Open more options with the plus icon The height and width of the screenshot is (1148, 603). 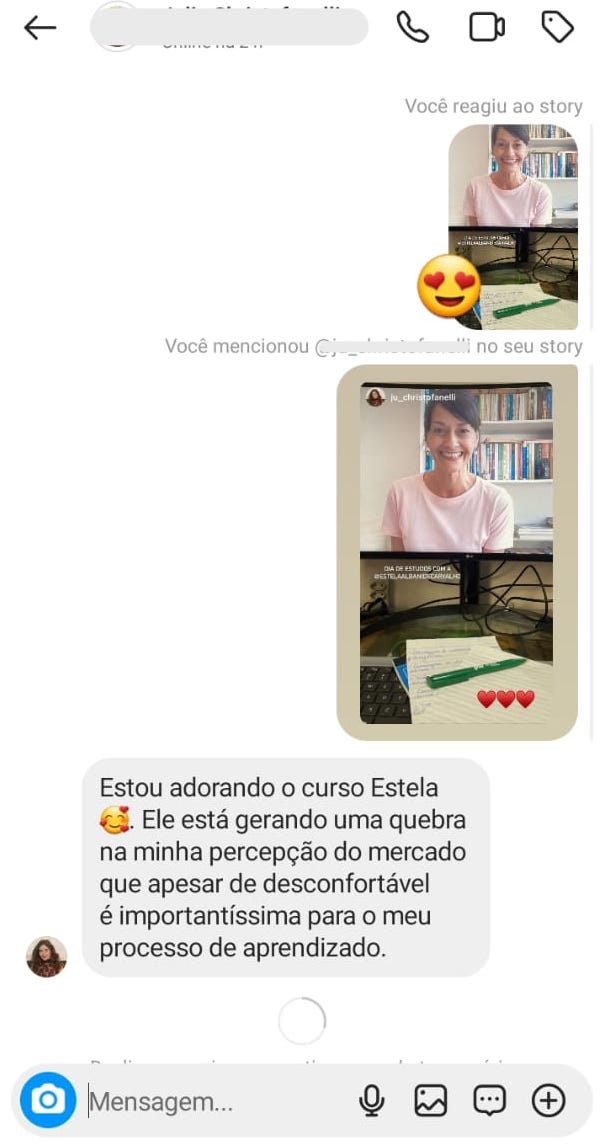(548, 1100)
